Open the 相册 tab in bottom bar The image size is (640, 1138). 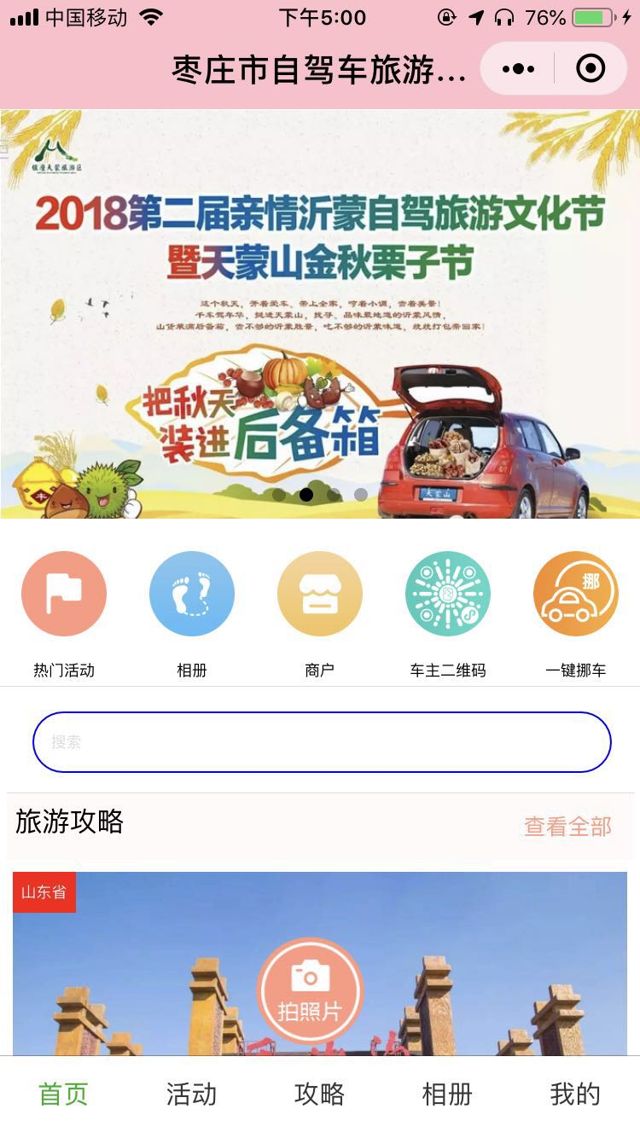click(x=447, y=1094)
